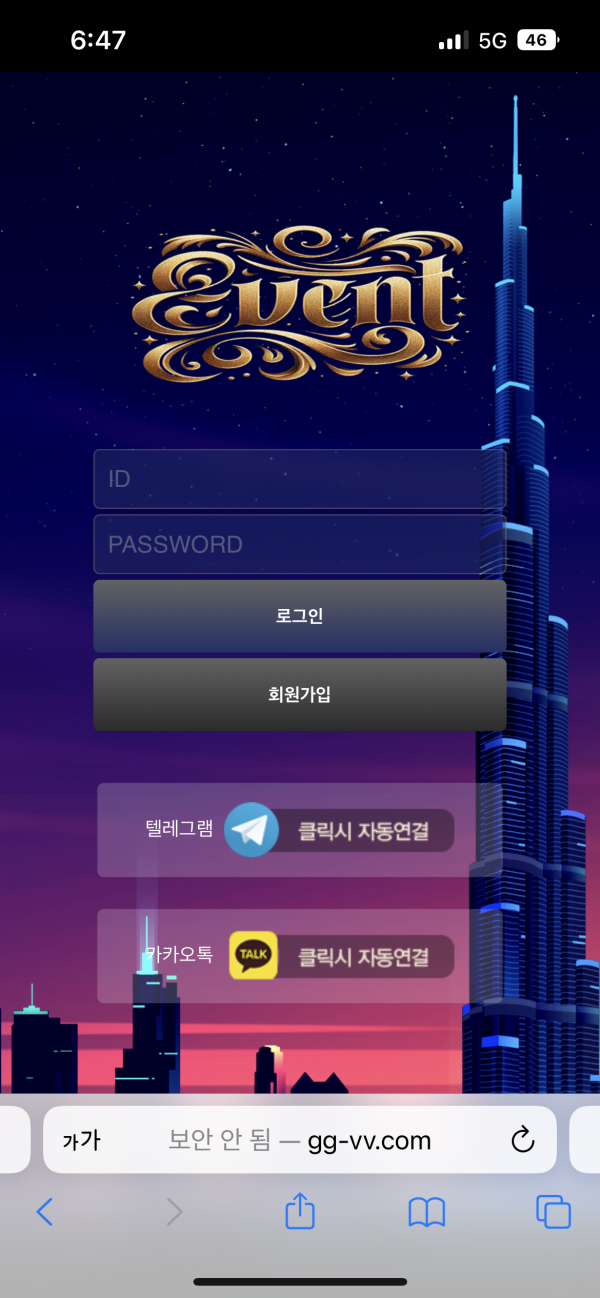
Task: Tap the gg-vv.com address bar
Action: tap(300, 1140)
